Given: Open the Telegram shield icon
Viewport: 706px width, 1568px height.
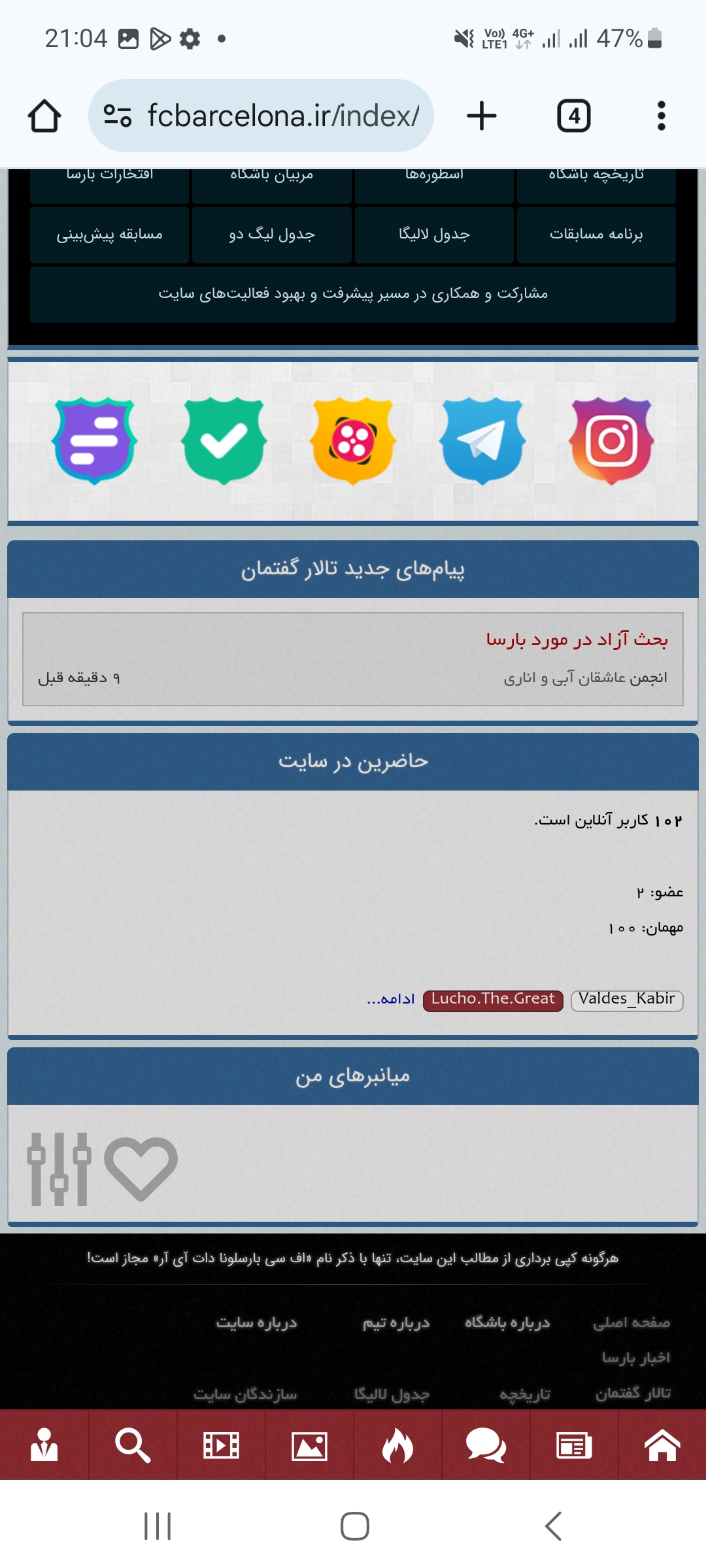Looking at the screenshot, I should pyautogui.click(x=482, y=441).
